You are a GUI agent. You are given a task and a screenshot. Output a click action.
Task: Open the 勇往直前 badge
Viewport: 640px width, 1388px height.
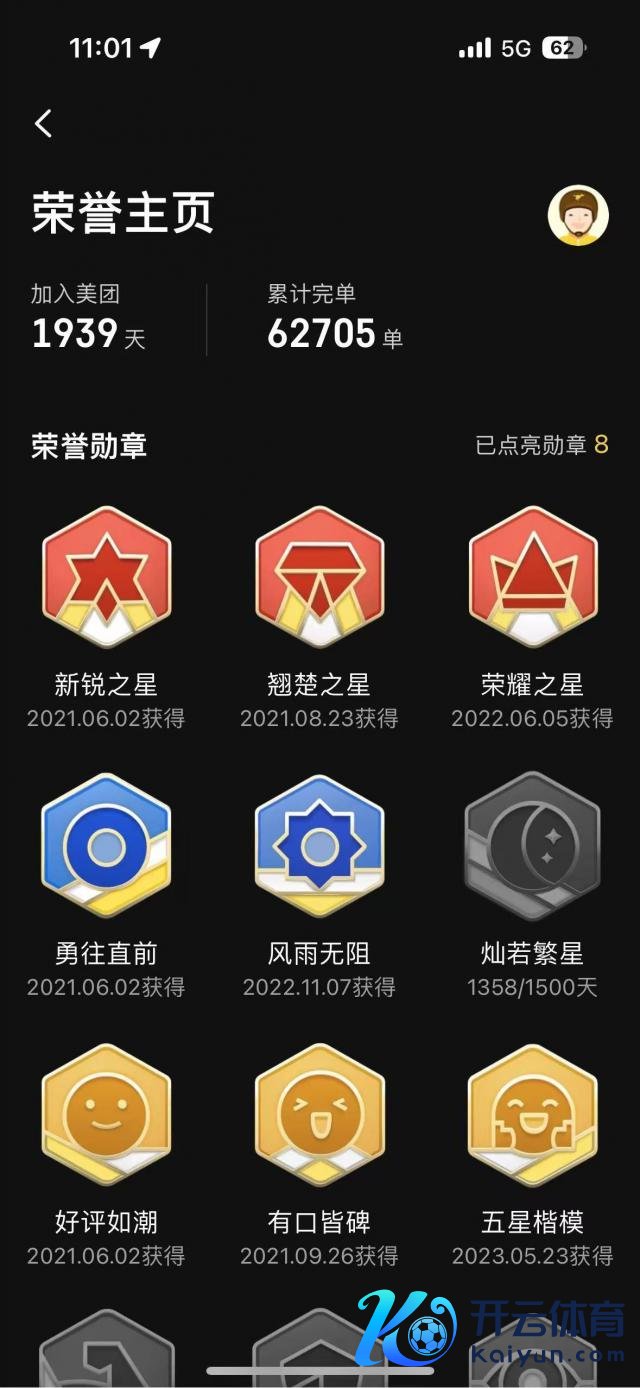click(x=106, y=846)
